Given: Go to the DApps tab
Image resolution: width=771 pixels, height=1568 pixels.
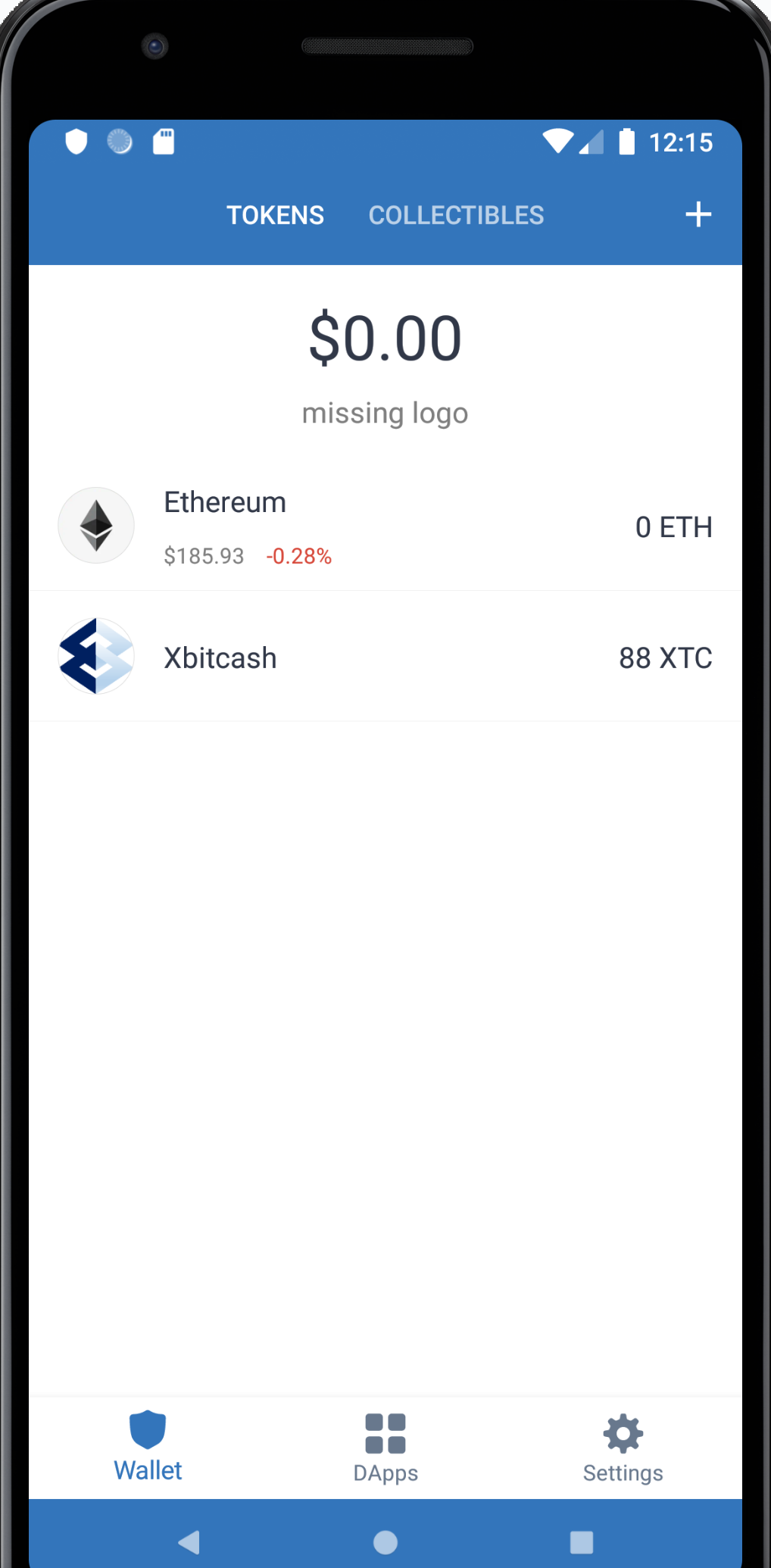Looking at the screenshot, I should (385, 1448).
